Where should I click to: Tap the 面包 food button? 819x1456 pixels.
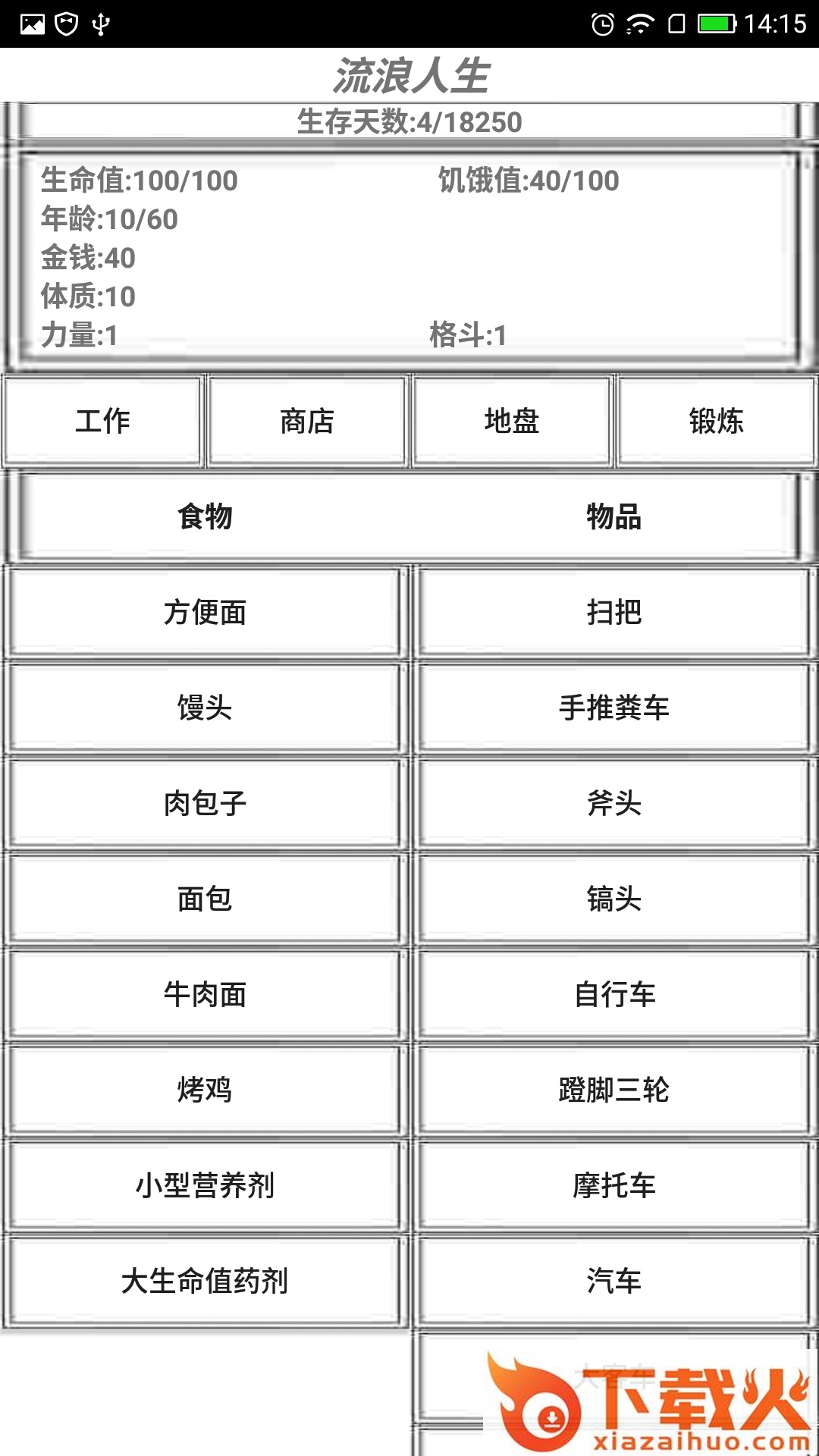point(205,899)
